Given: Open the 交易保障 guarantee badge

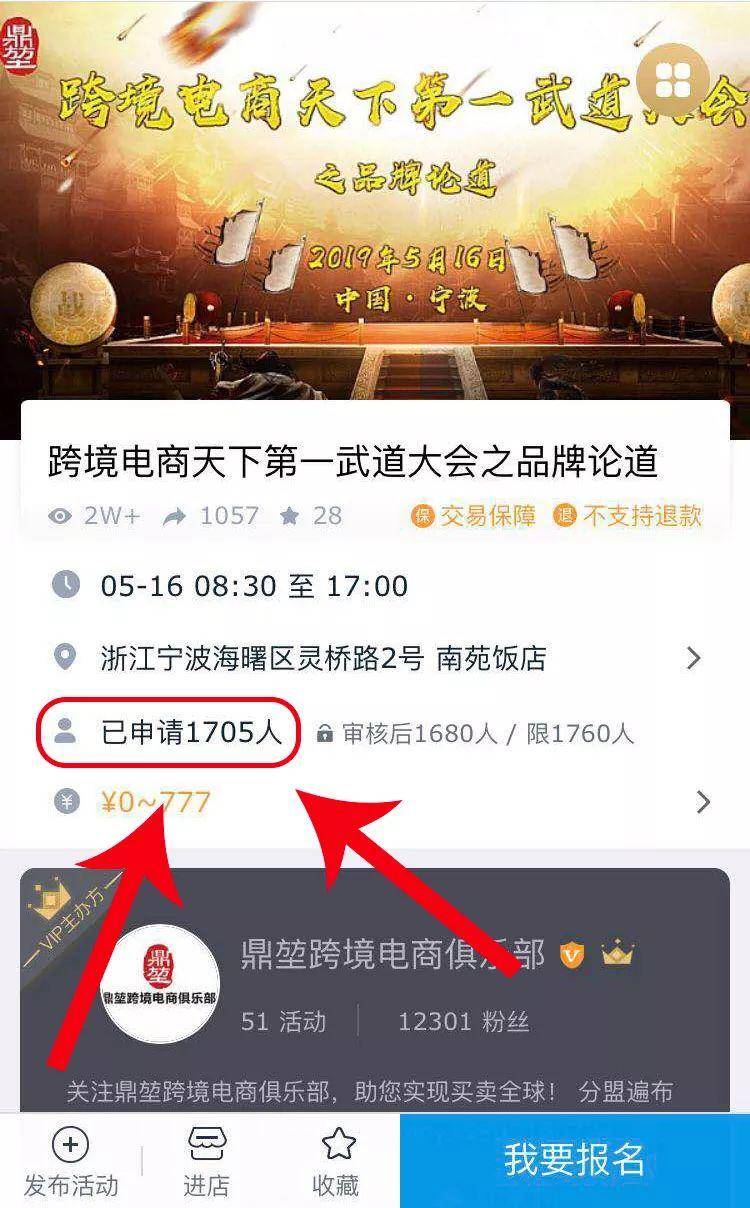Looking at the screenshot, I should [x=474, y=516].
